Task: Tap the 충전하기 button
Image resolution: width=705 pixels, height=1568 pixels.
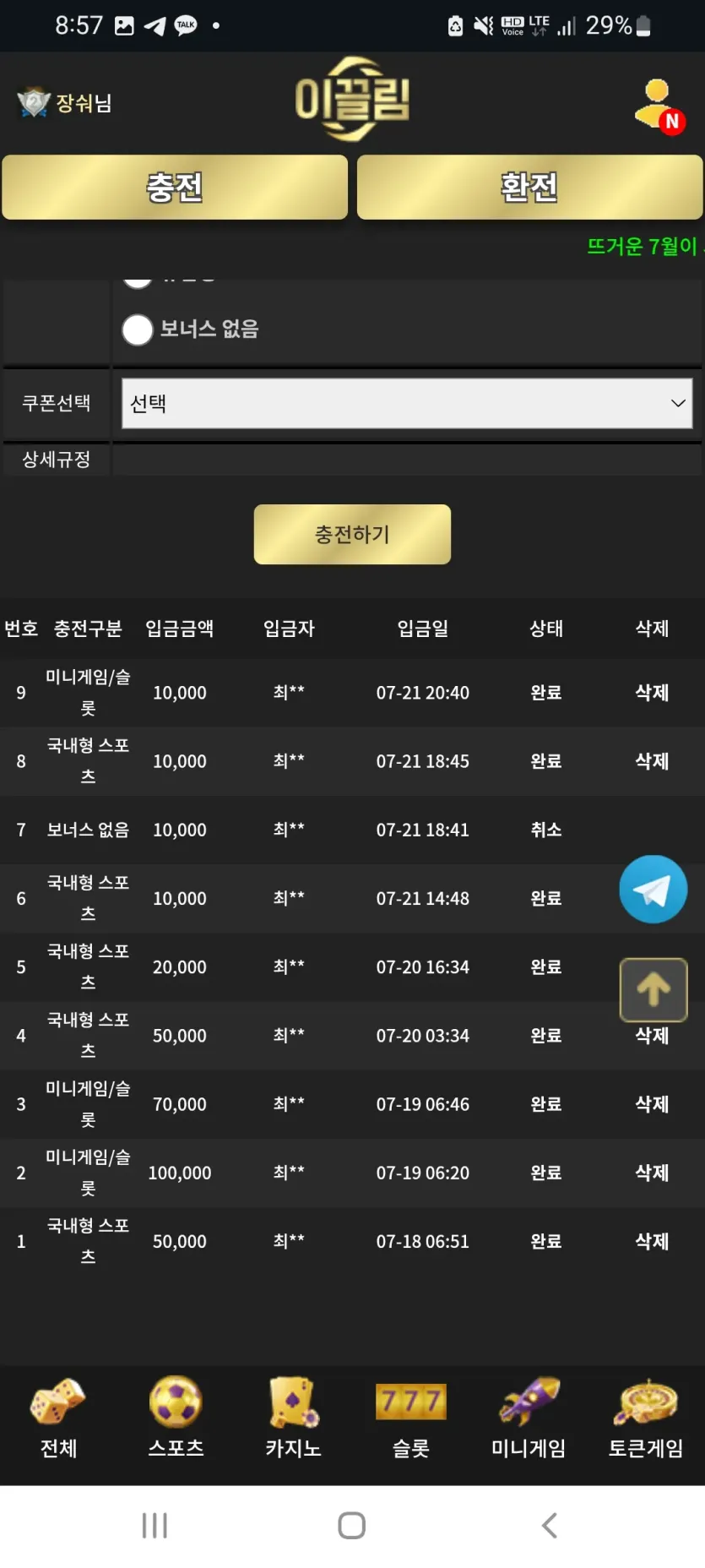Action: pyautogui.click(x=352, y=534)
